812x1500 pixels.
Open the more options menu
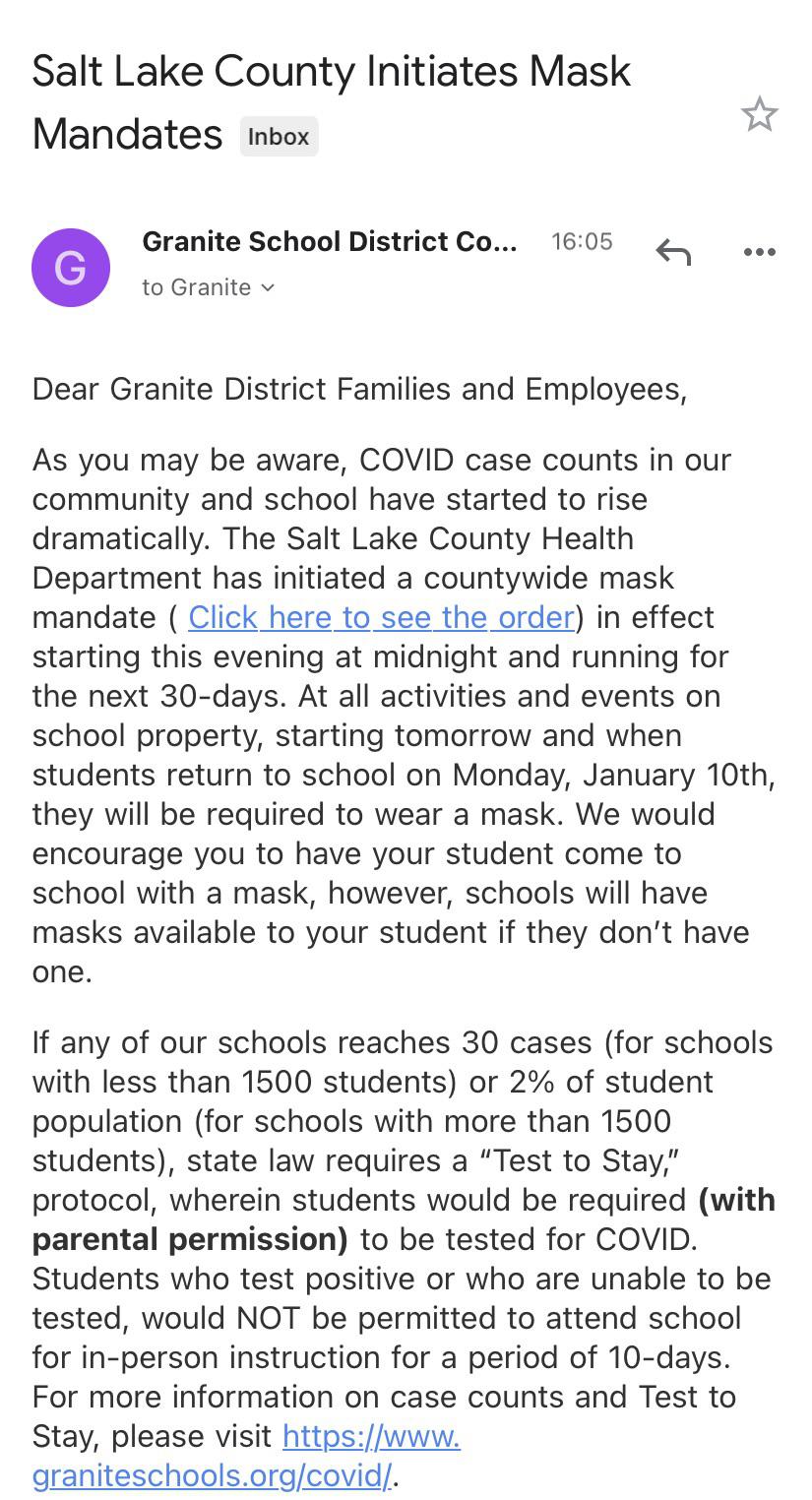759,253
